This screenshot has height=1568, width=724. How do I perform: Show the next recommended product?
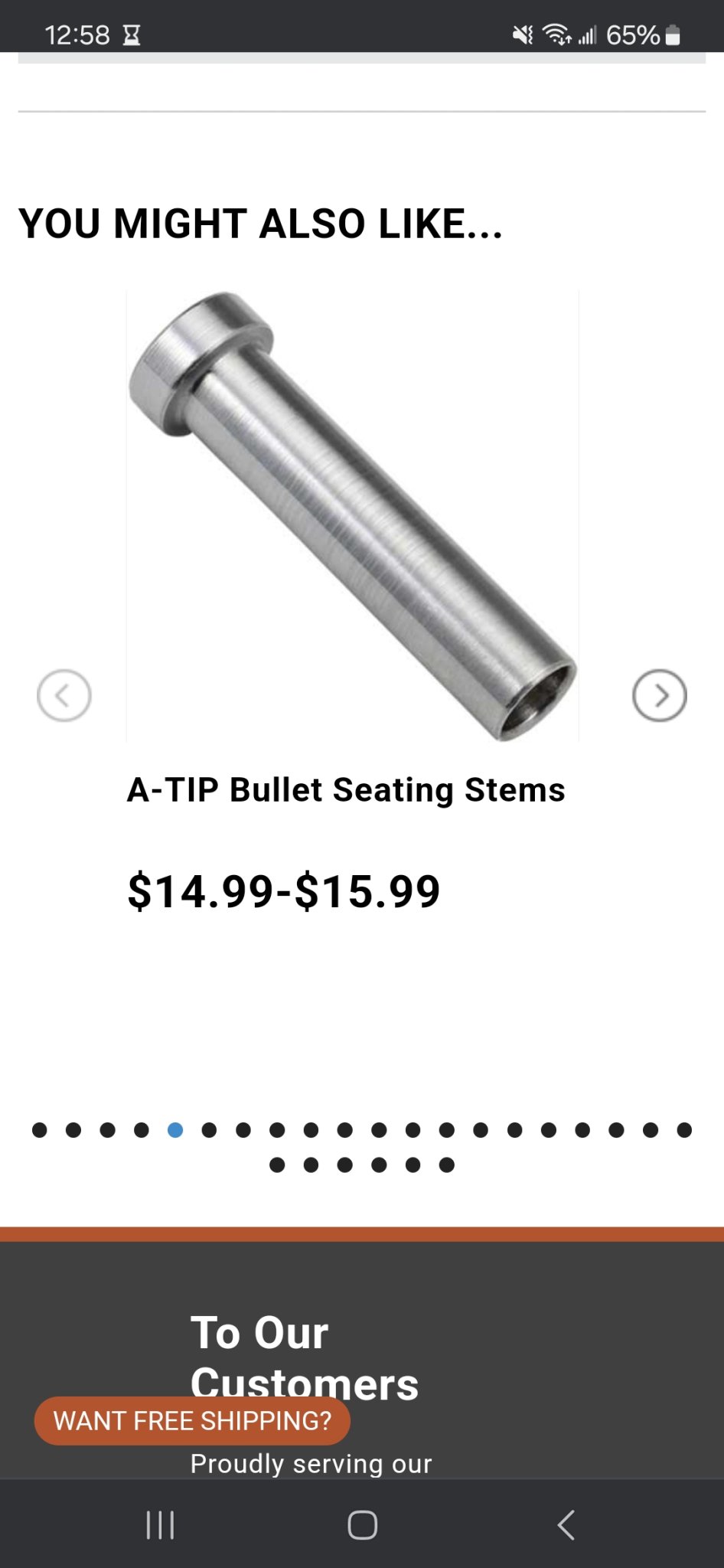coord(660,695)
